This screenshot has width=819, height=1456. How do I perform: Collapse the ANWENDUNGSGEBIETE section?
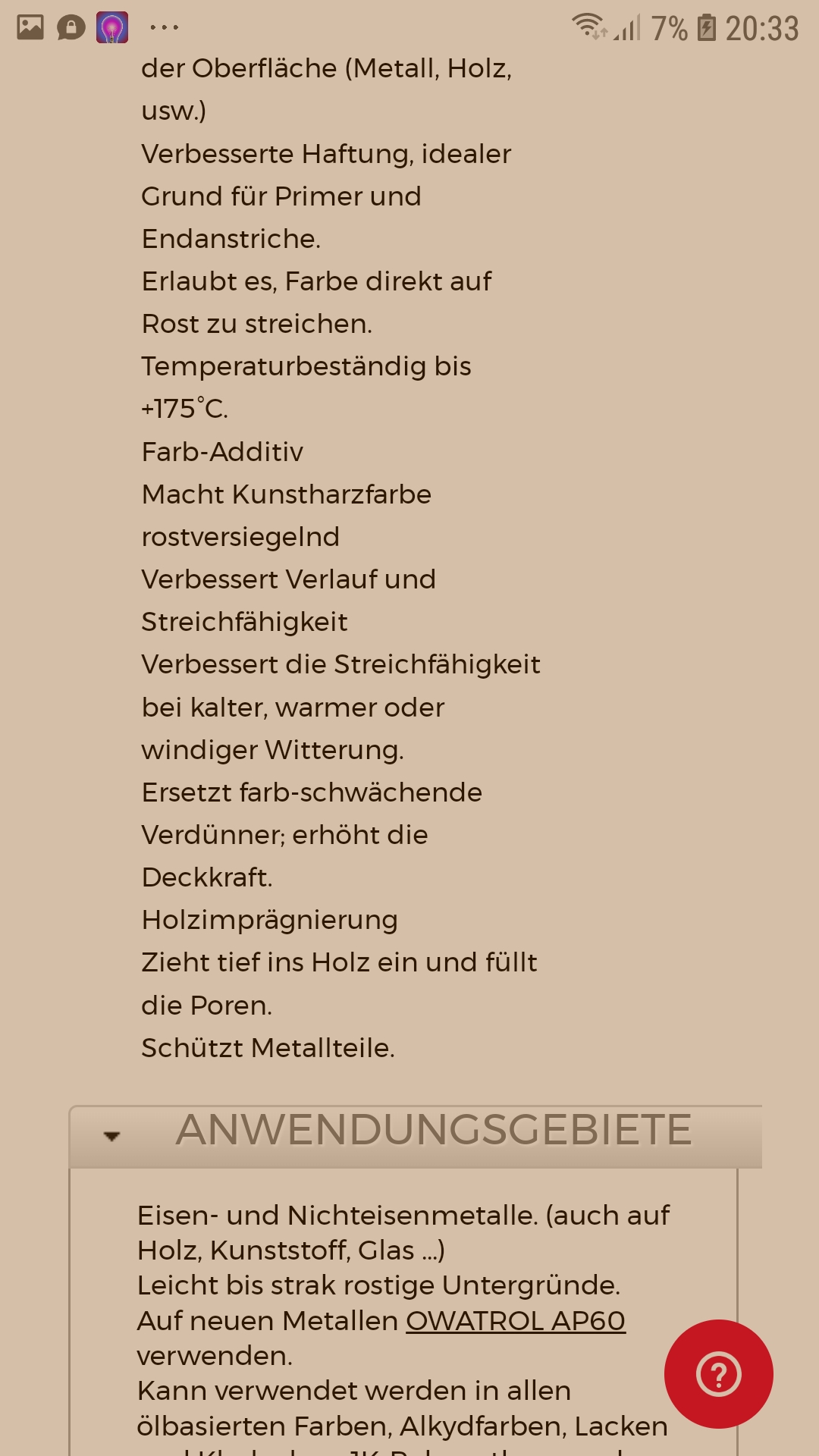pos(416,1136)
